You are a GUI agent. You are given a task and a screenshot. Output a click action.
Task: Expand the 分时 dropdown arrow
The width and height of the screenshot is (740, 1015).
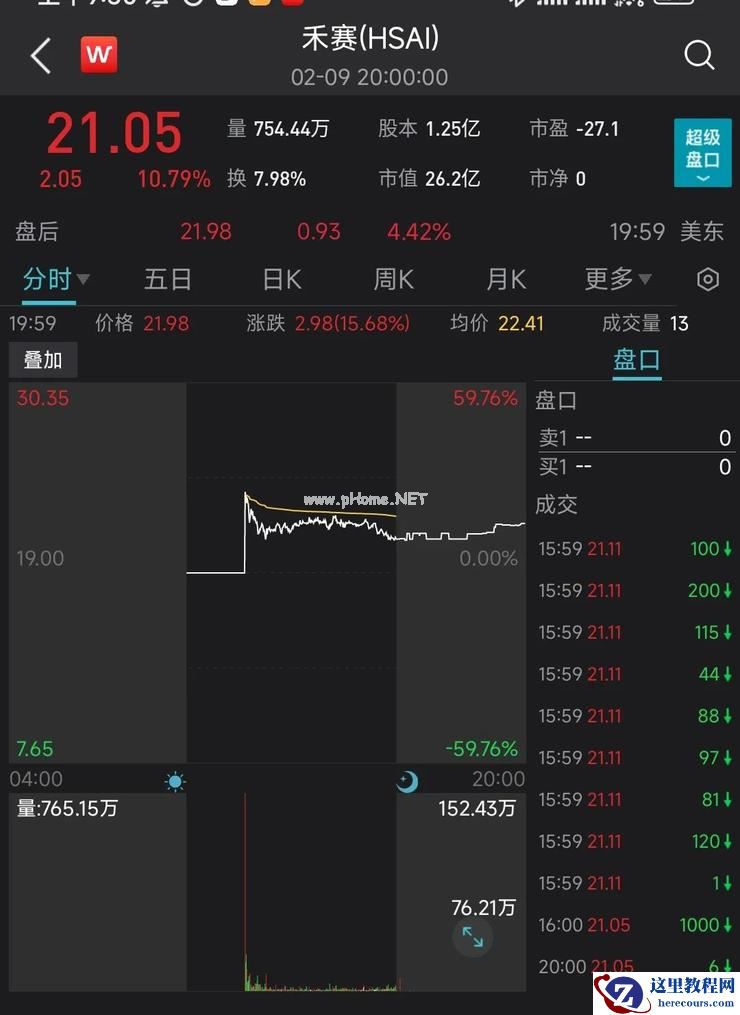[x=84, y=280]
